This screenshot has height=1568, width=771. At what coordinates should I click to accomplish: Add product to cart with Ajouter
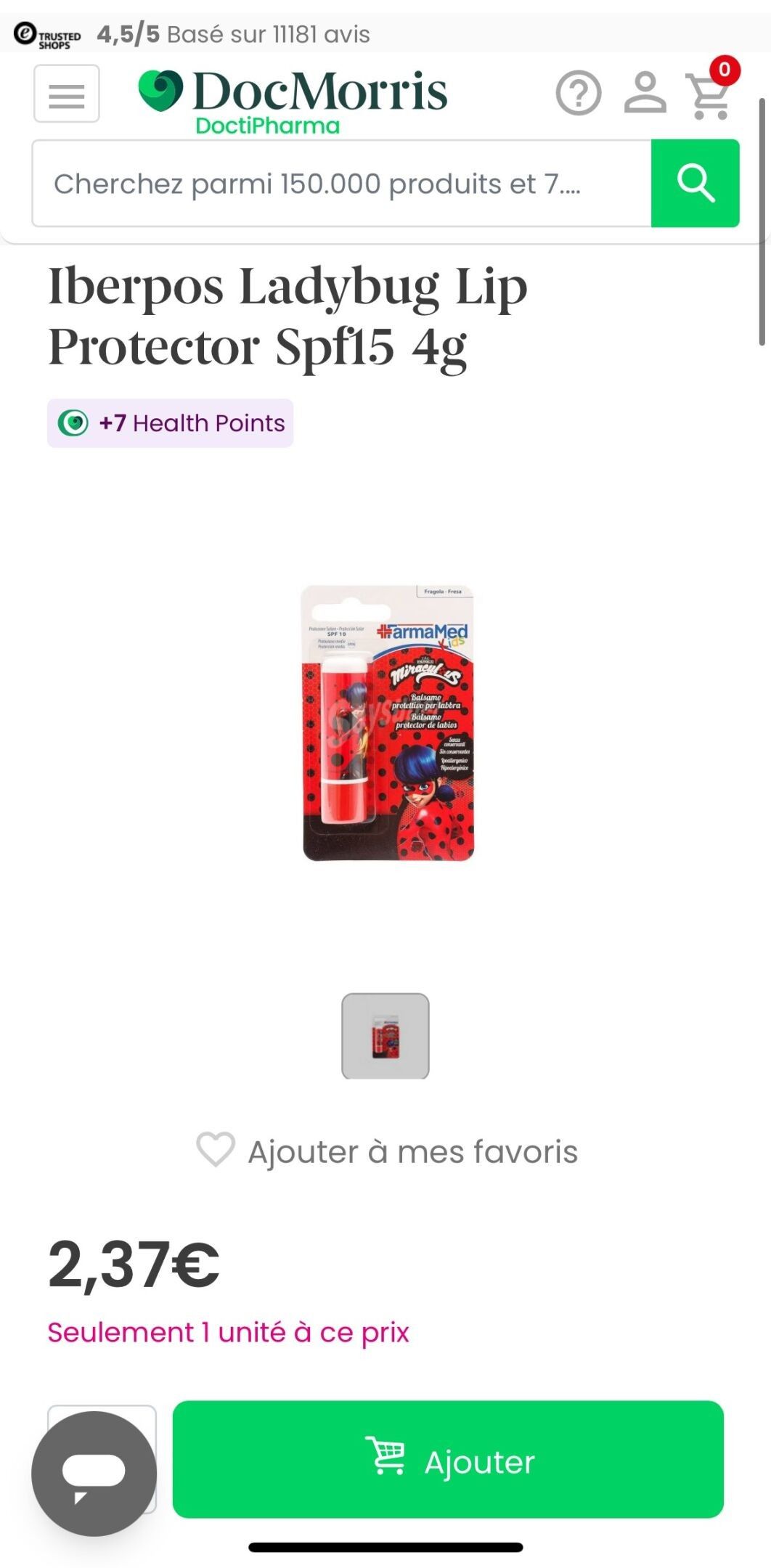(x=448, y=1461)
